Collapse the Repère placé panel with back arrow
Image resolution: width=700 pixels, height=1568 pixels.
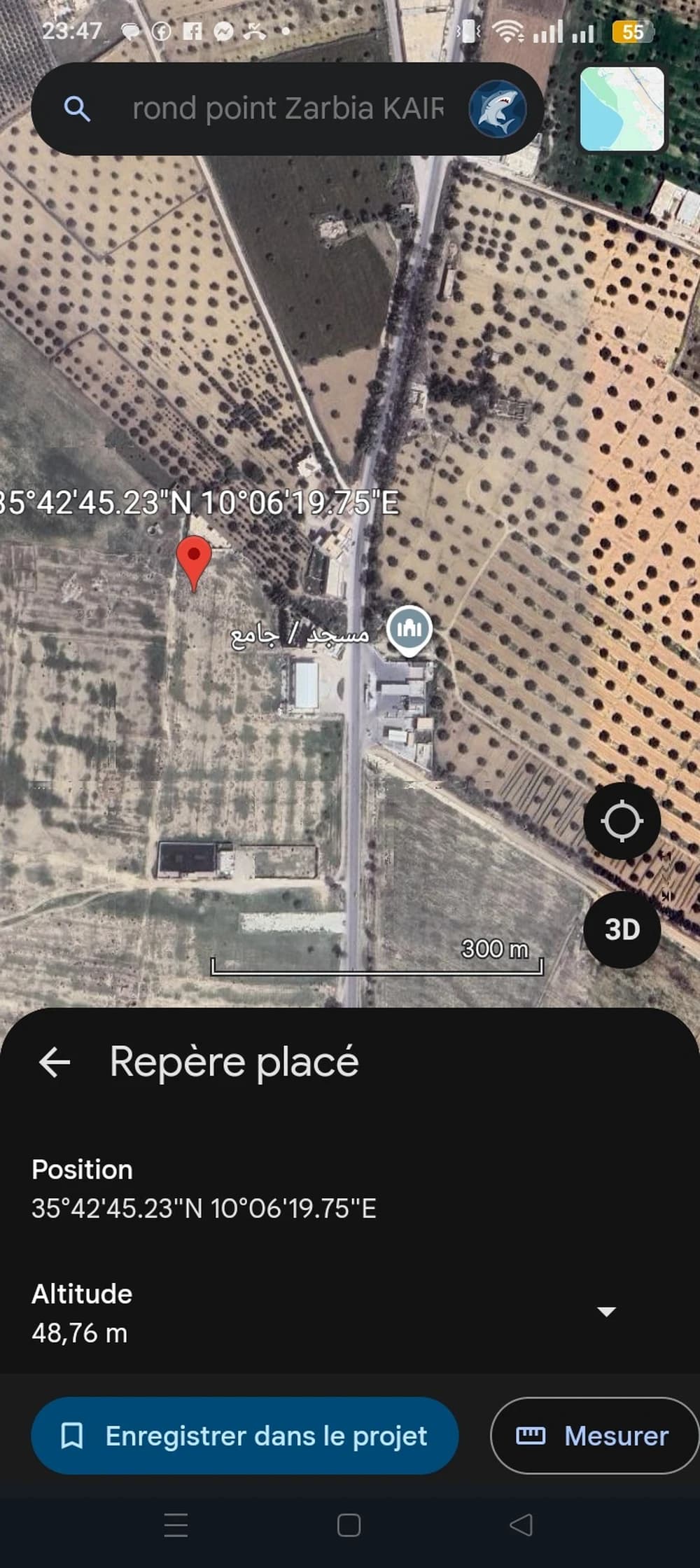54,1064
